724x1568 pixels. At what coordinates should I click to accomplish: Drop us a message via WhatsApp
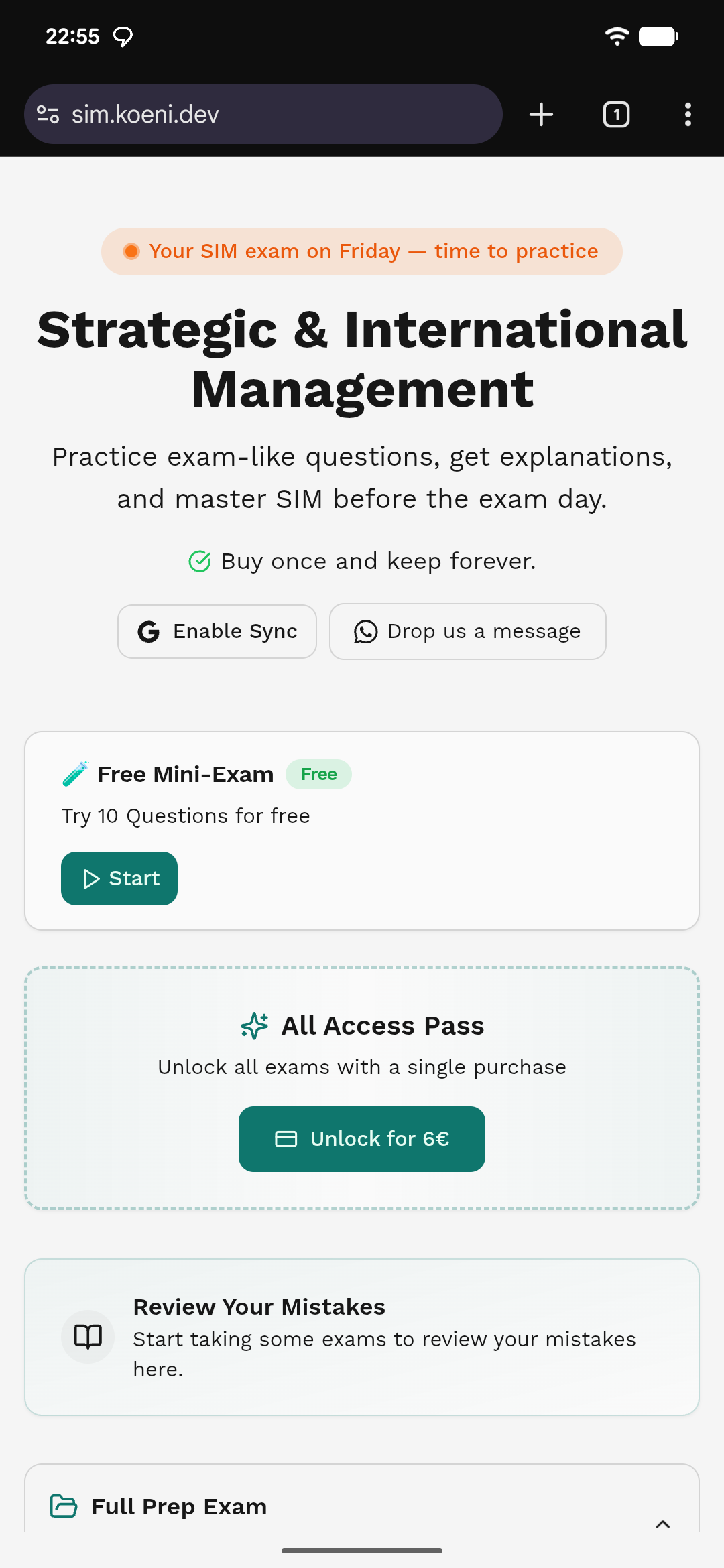pos(467,631)
